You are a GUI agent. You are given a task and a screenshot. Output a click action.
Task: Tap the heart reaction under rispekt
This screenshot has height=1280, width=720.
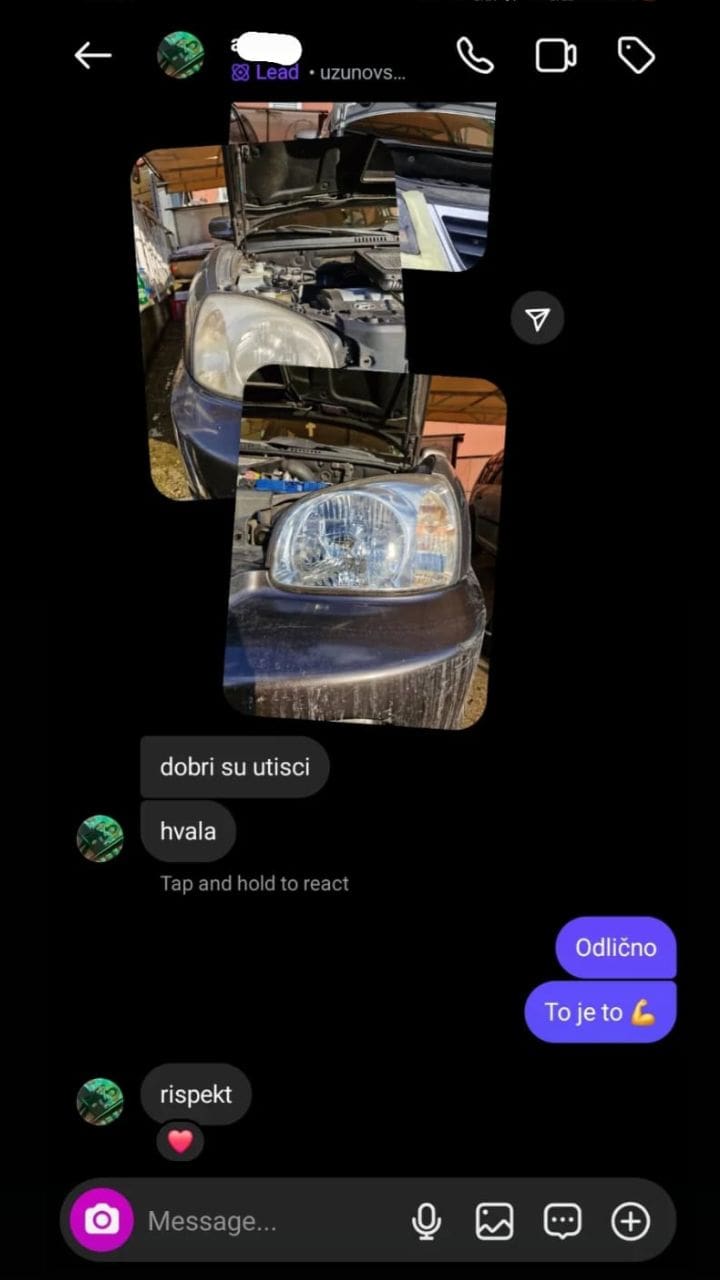[180, 1141]
